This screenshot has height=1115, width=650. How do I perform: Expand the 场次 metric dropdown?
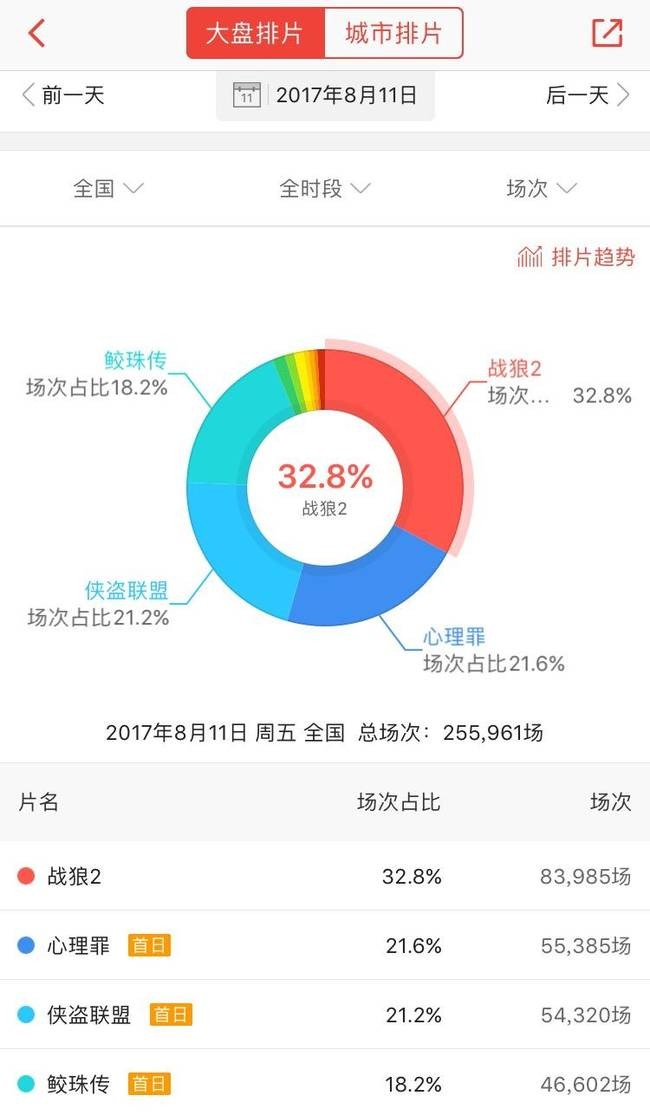[541, 188]
